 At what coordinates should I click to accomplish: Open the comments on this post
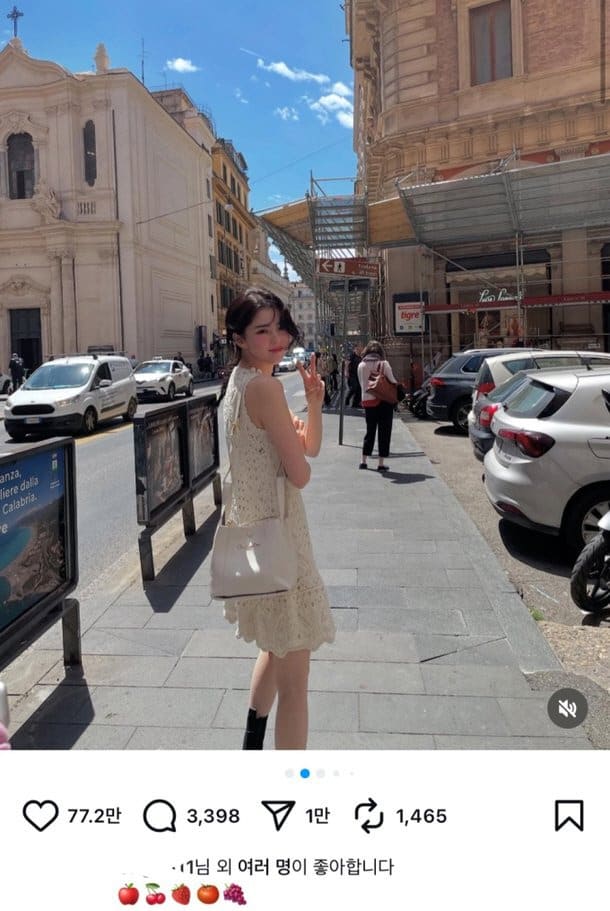(x=159, y=815)
